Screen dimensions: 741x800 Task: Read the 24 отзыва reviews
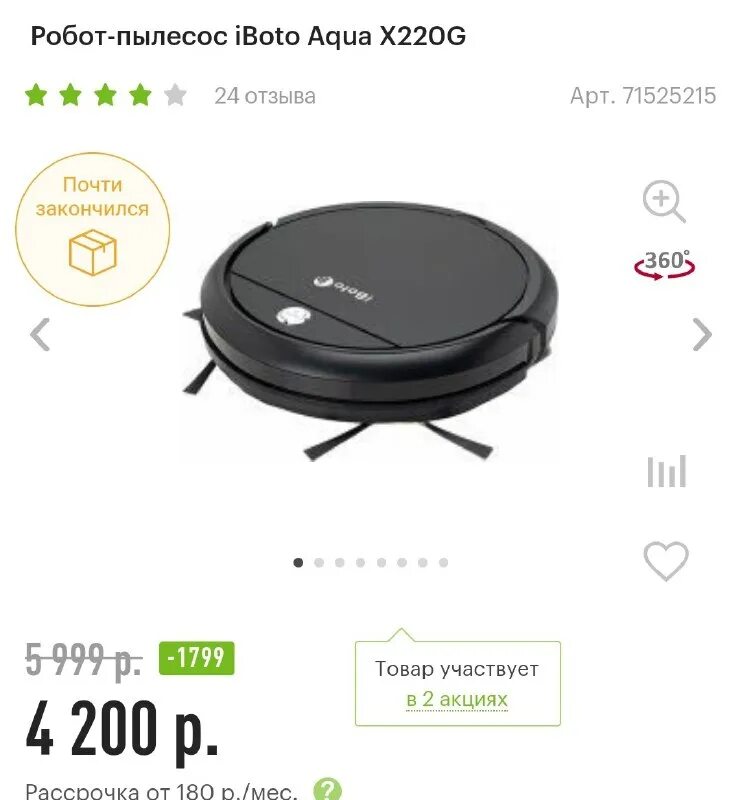(x=265, y=96)
